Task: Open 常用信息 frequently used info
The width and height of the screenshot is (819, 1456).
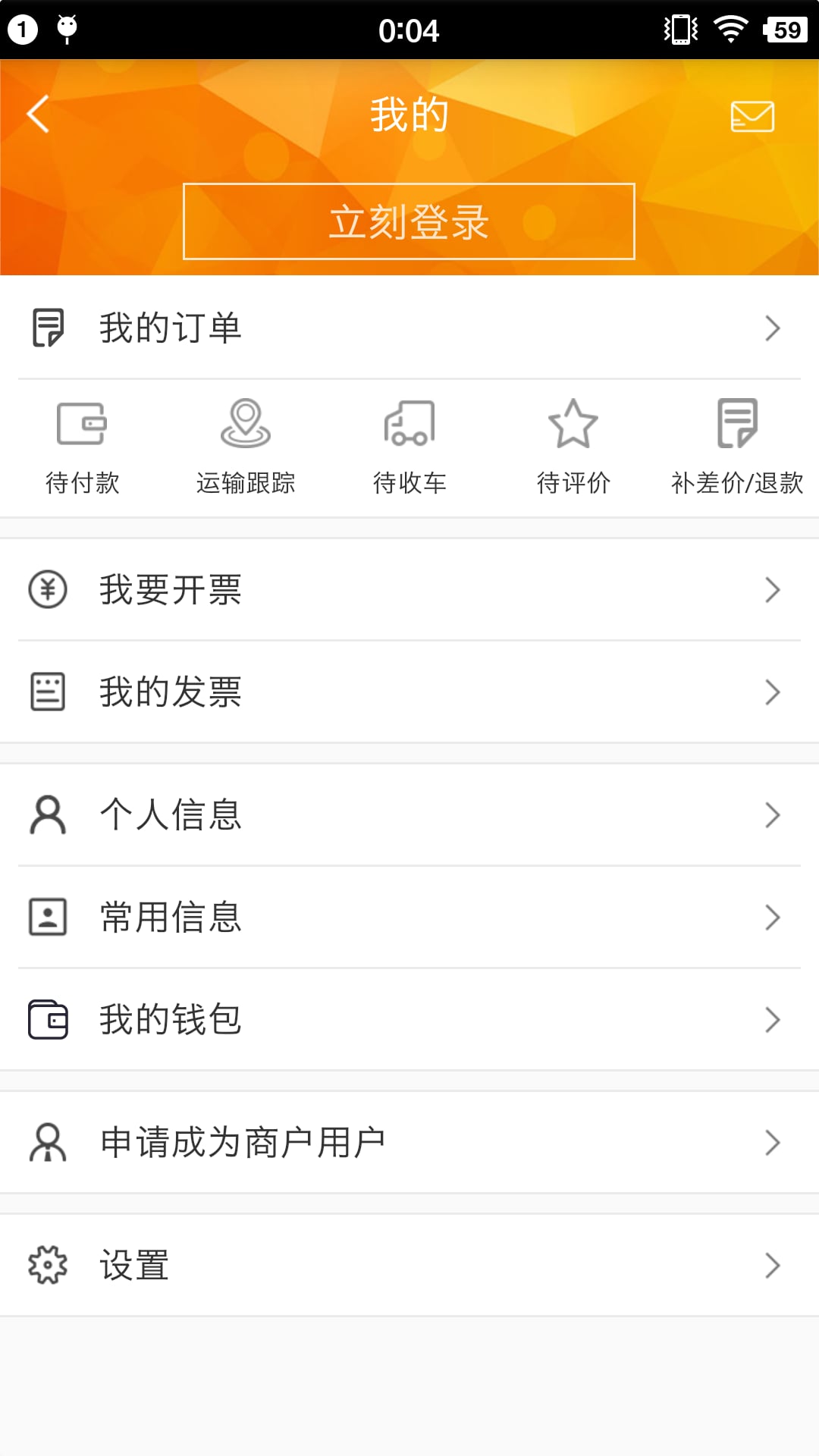Action: click(x=409, y=917)
